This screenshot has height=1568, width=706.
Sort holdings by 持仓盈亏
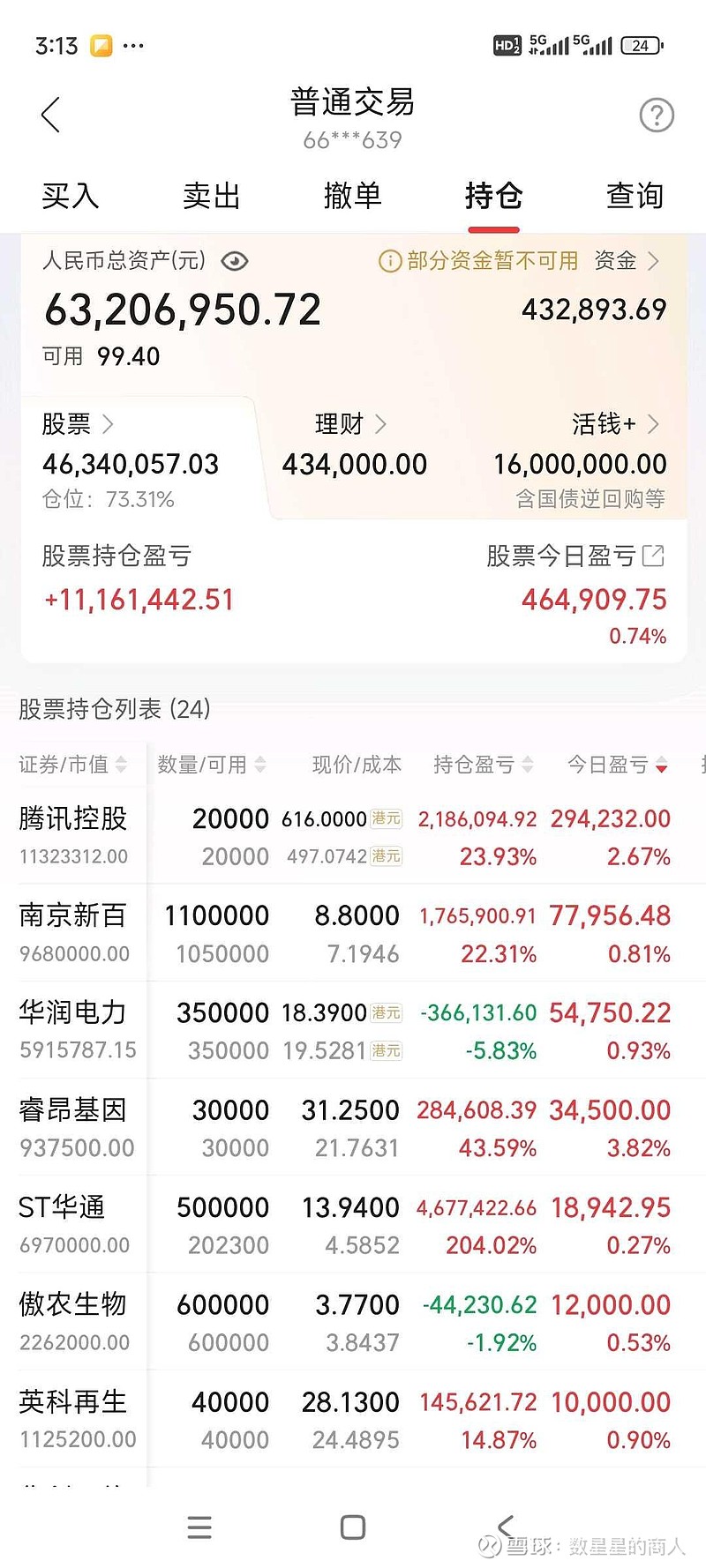pyautogui.click(x=484, y=765)
